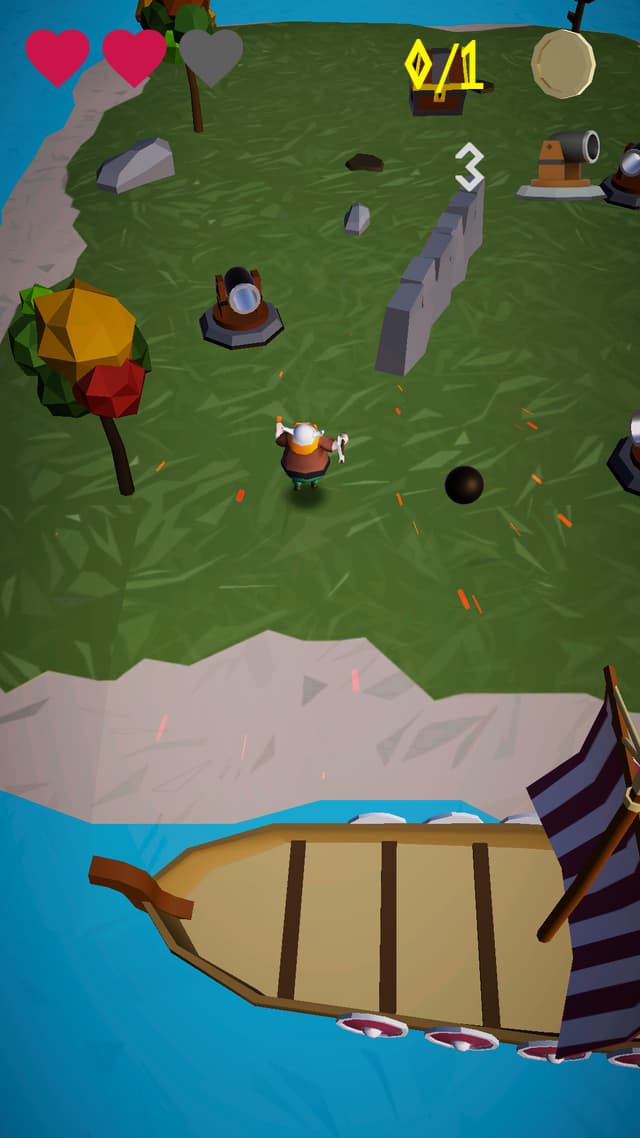Screen dimensions: 640x1138
Task: Tap the round coin button
Action: point(563,64)
